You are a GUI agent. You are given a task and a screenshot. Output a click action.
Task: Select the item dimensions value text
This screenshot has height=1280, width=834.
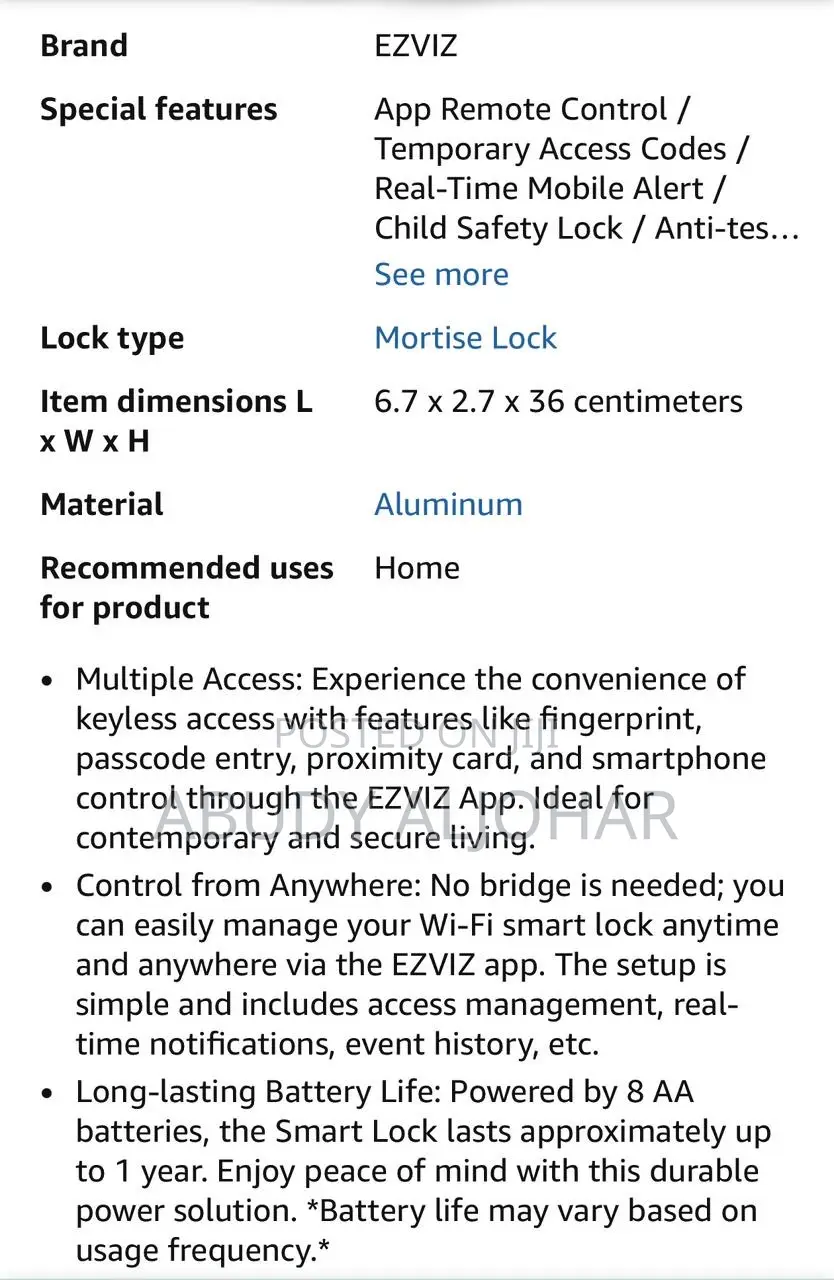tap(558, 401)
